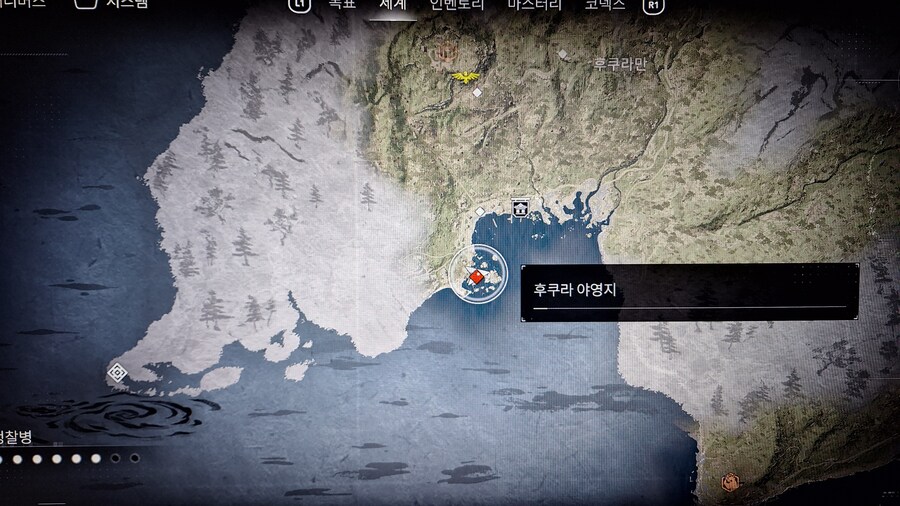
Task: Select the orange marker on the southeast coast
Action: [730, 482]
